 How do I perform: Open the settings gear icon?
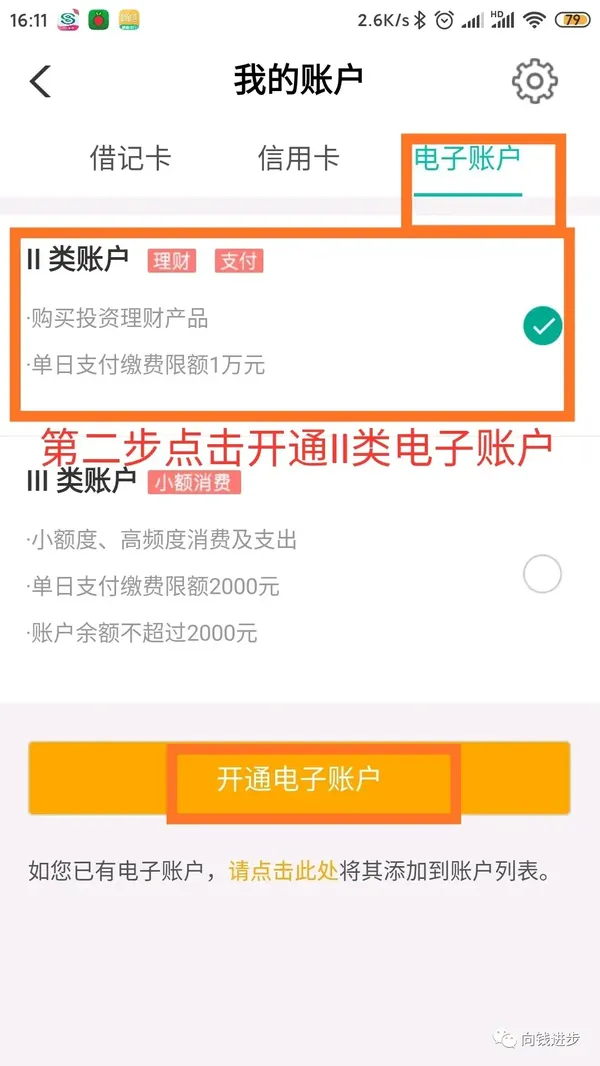click(x=535, y=81)
